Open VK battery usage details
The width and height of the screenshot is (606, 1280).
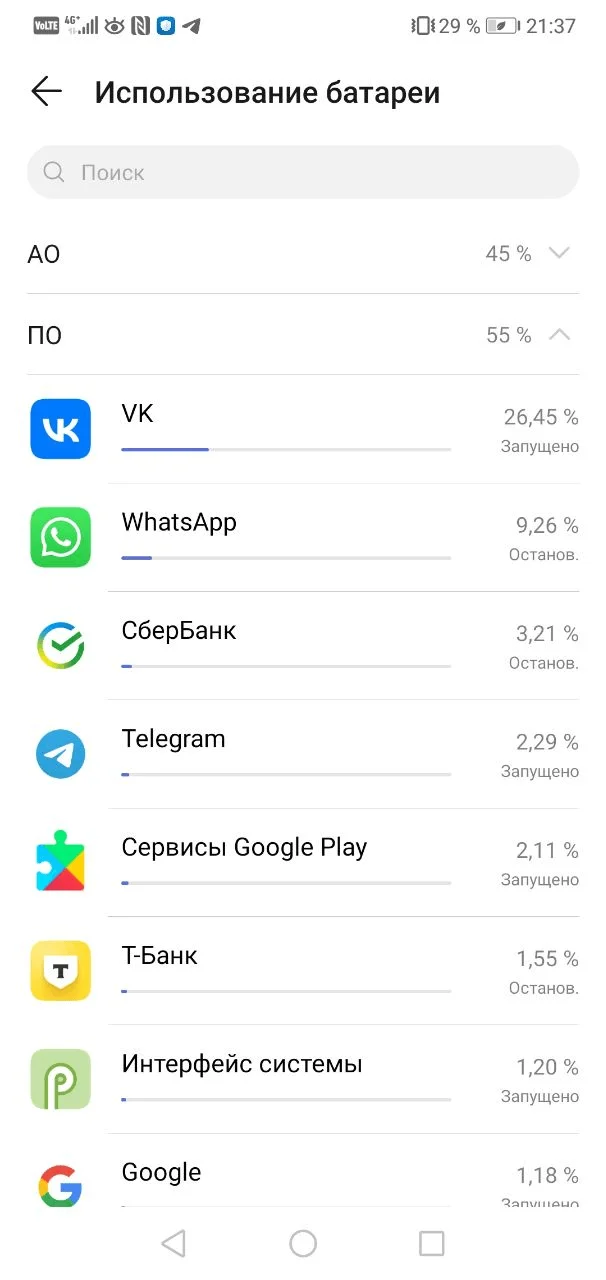point(302,430)
